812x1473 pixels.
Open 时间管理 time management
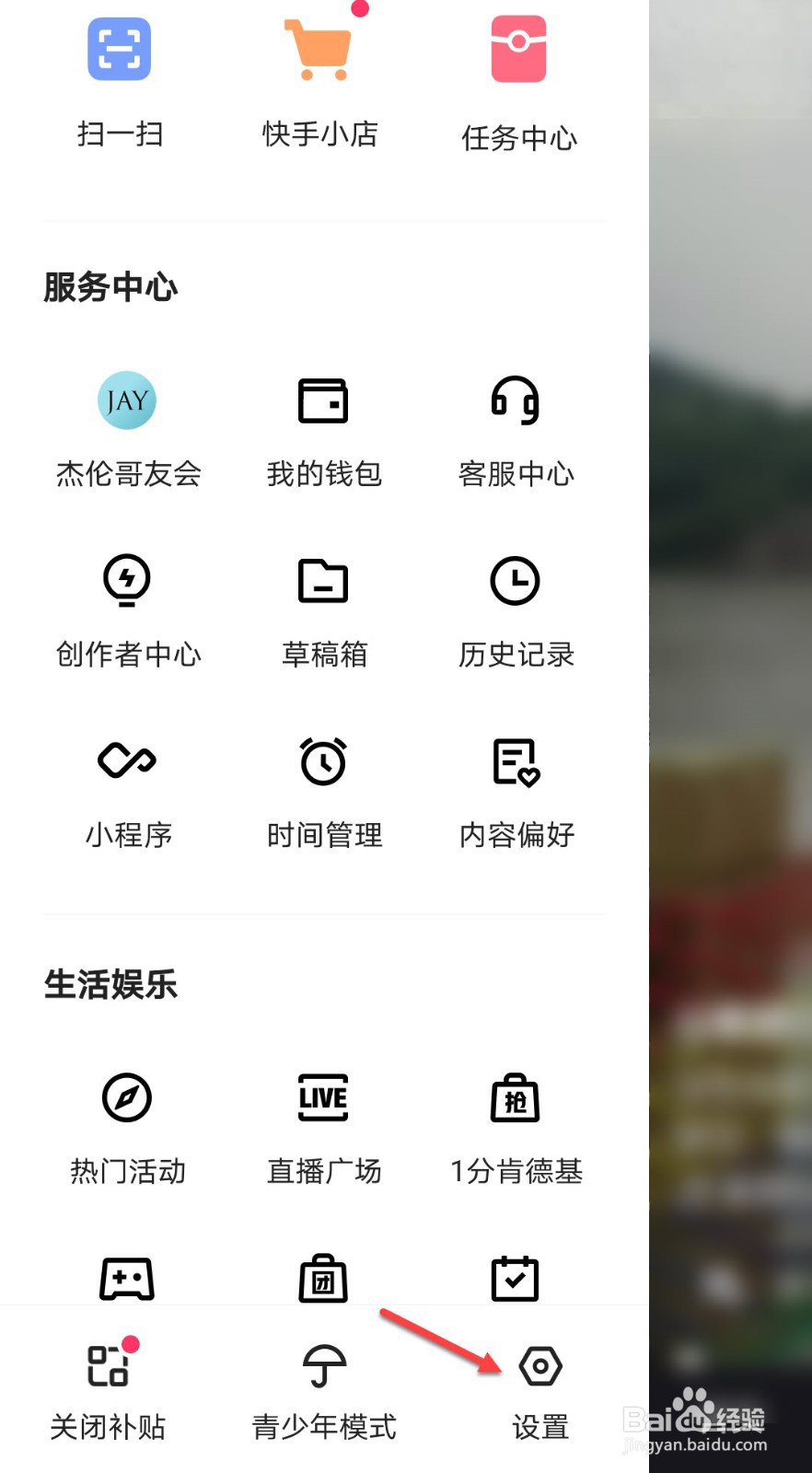tap(323, 789)
